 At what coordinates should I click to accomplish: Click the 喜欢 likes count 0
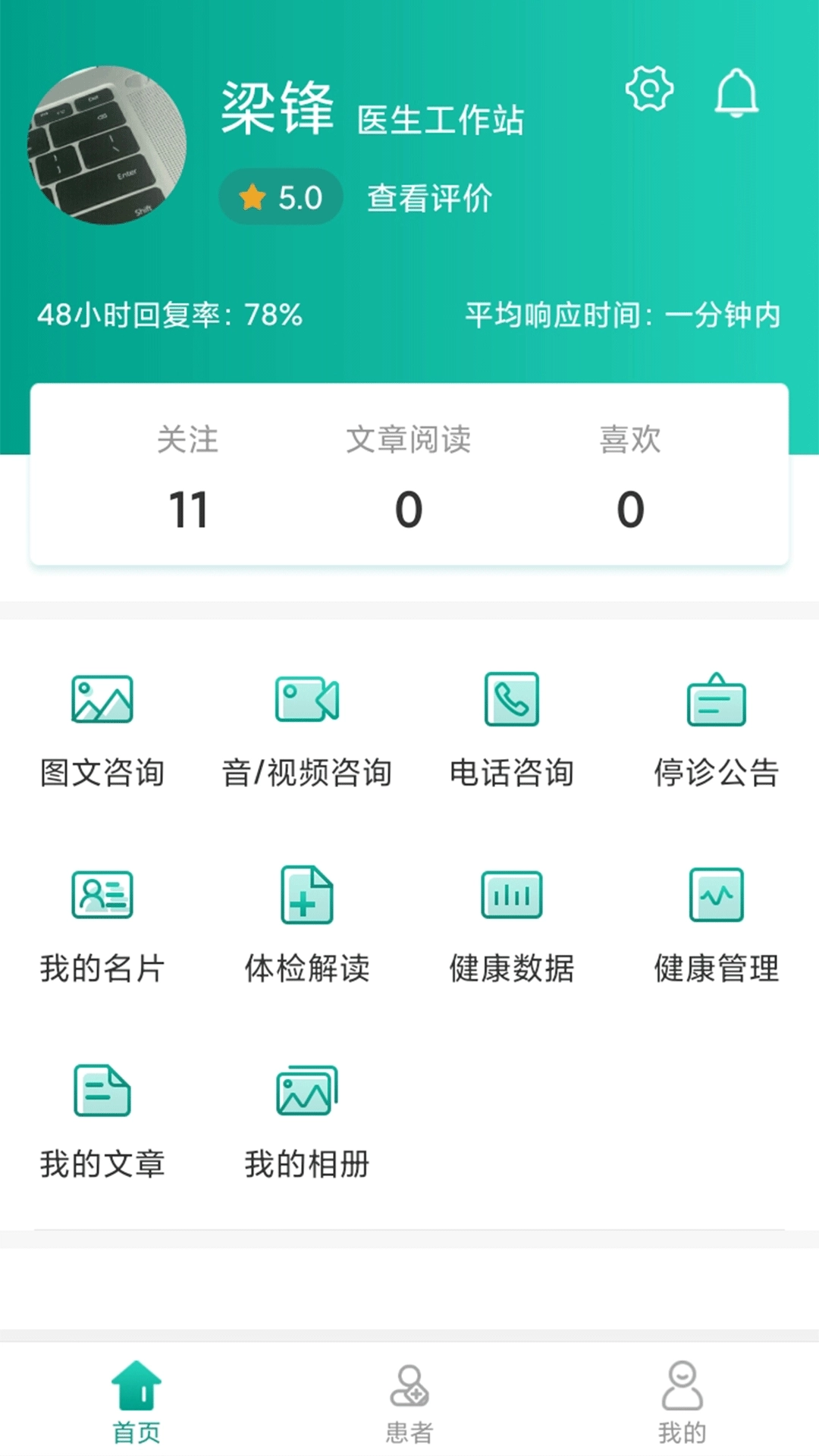point(626,508)
